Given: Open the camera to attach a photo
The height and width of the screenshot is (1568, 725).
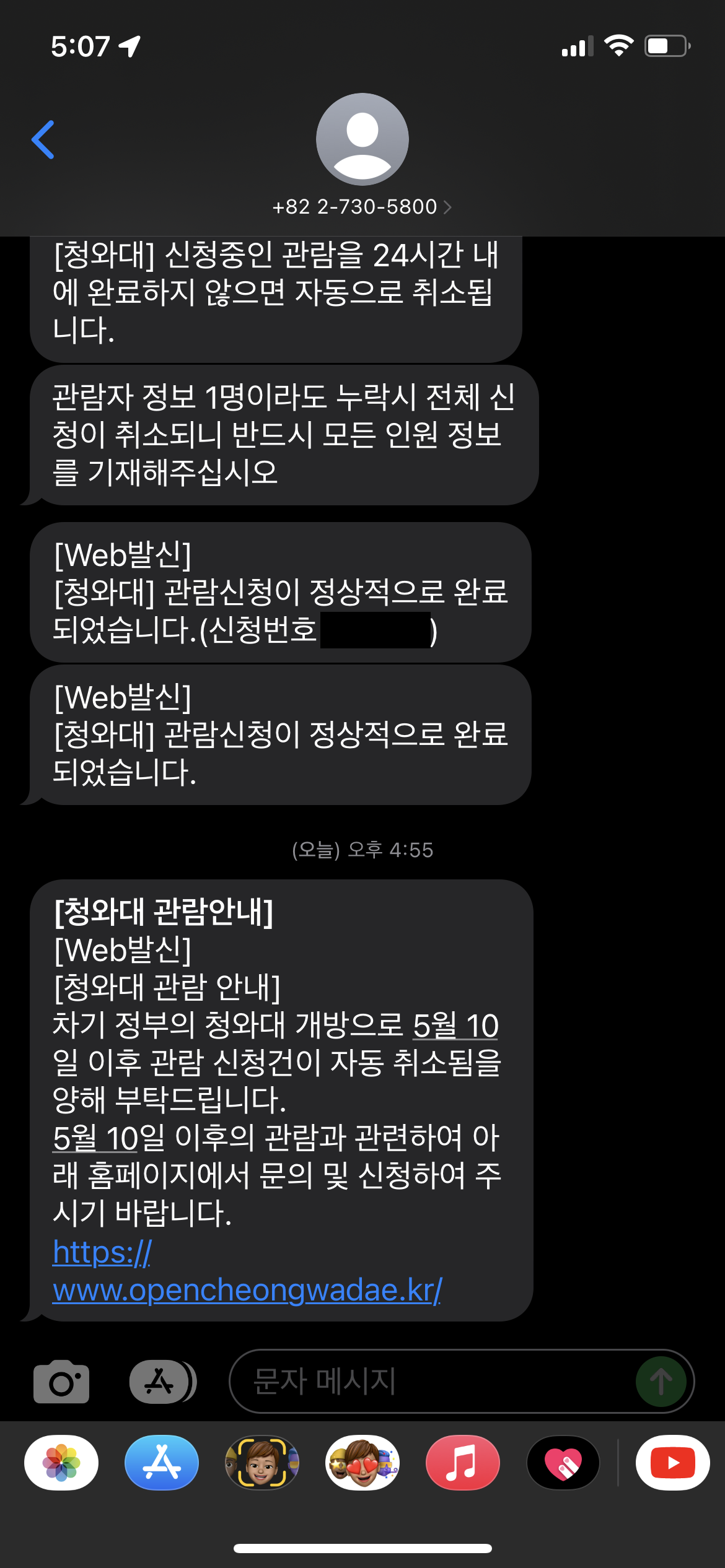Looking at the screenshot, I should point(61,1382).
